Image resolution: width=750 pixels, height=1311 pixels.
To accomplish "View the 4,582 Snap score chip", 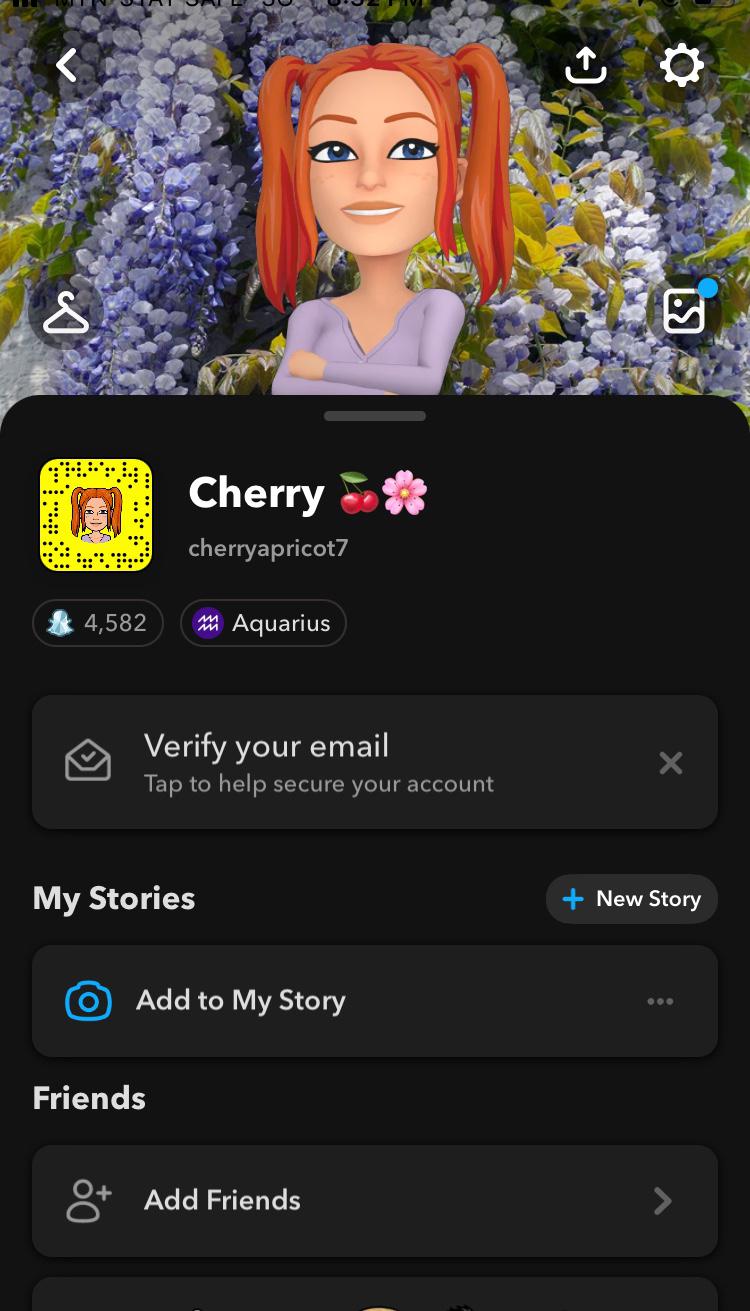I will (98, 623).
